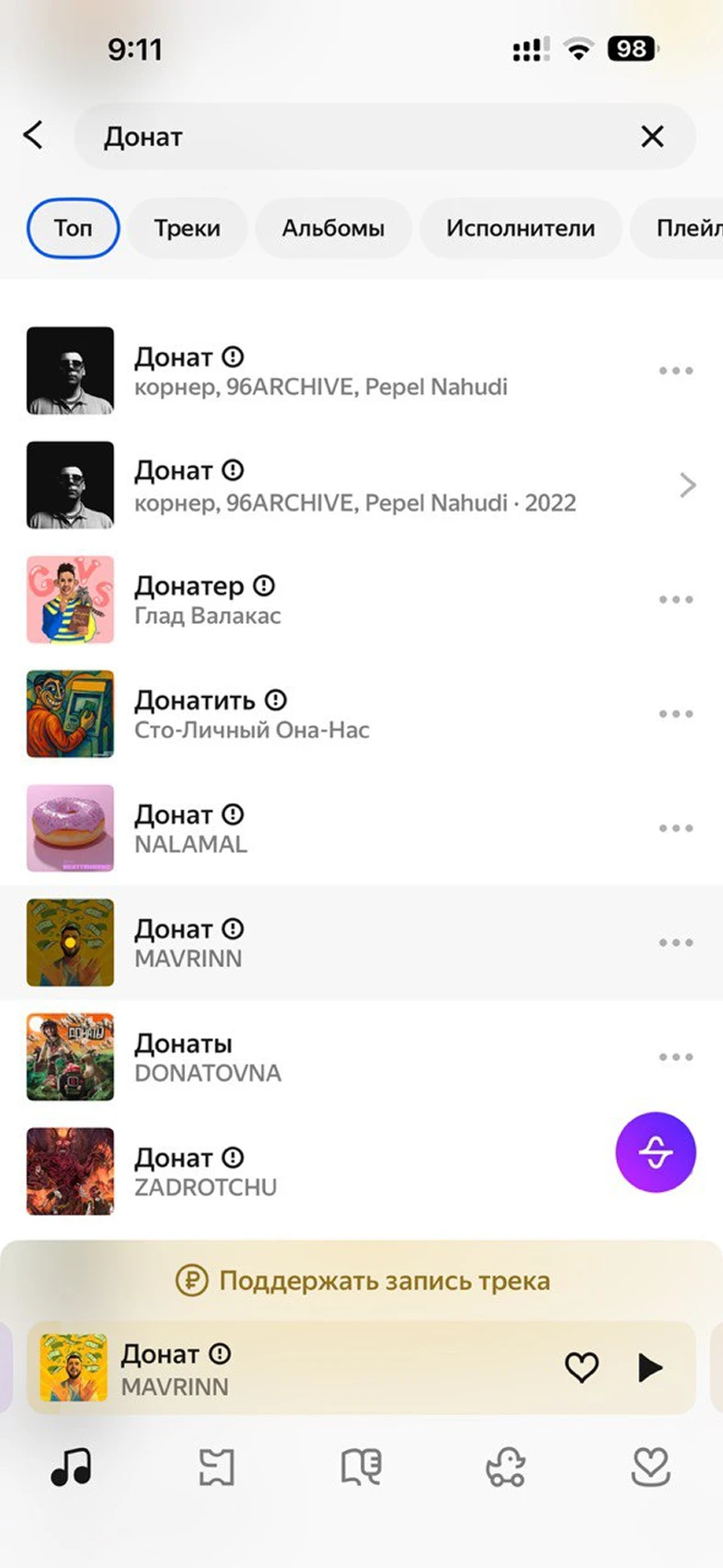Switch to the Альбомы tab
Image resolution: width=723 pixels, height=1568 pixels.
tap(333, 228)
